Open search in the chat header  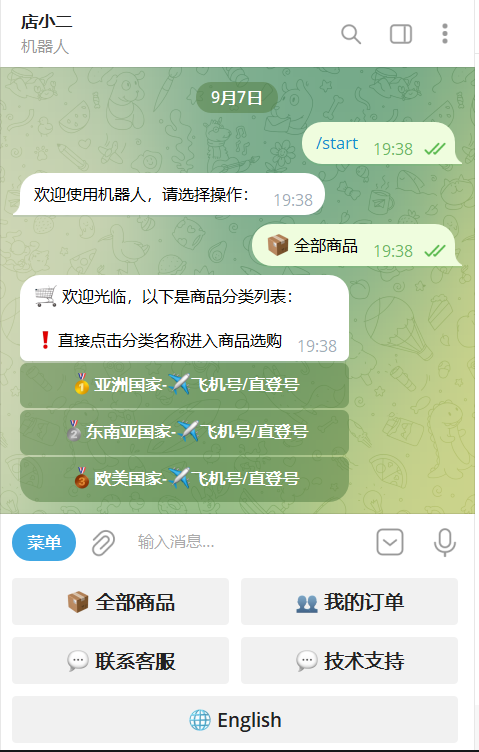[351, 34]
